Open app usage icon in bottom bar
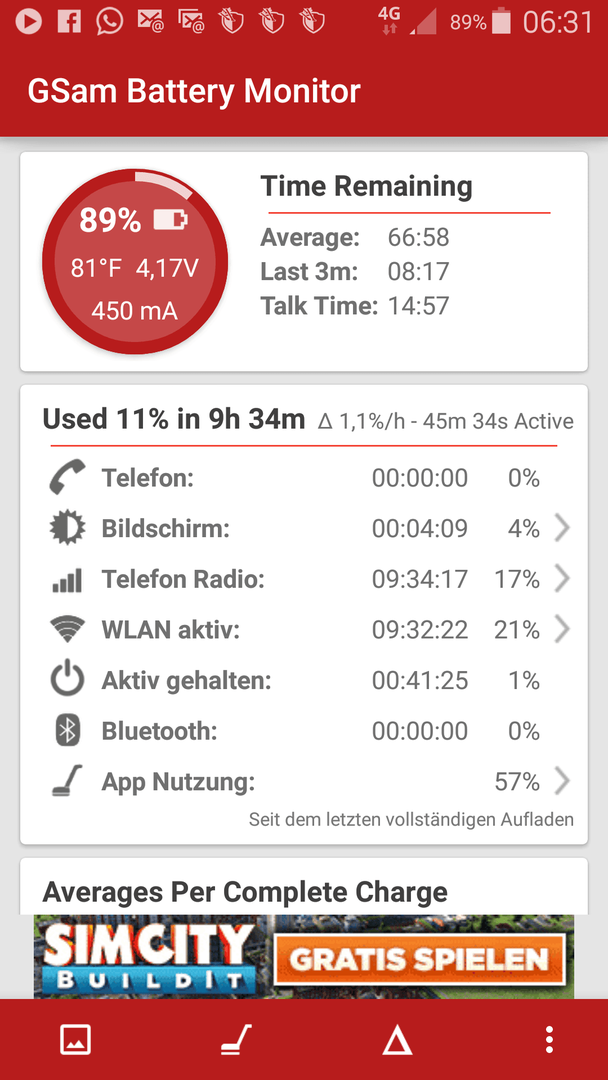The width and height of the screenshot is (608, 1080). point(236,1039)
